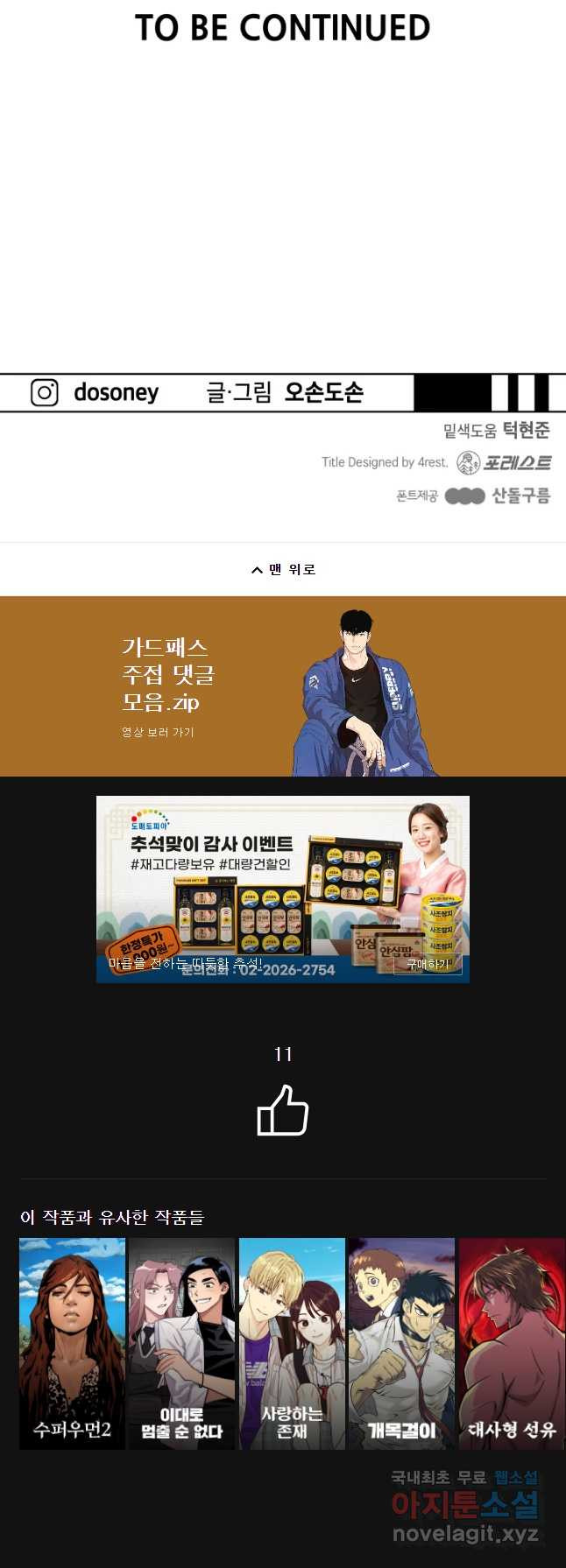Like this episode with the thumbs-up
This screenshot has width=566, height=1568.
click(282, 1110)
